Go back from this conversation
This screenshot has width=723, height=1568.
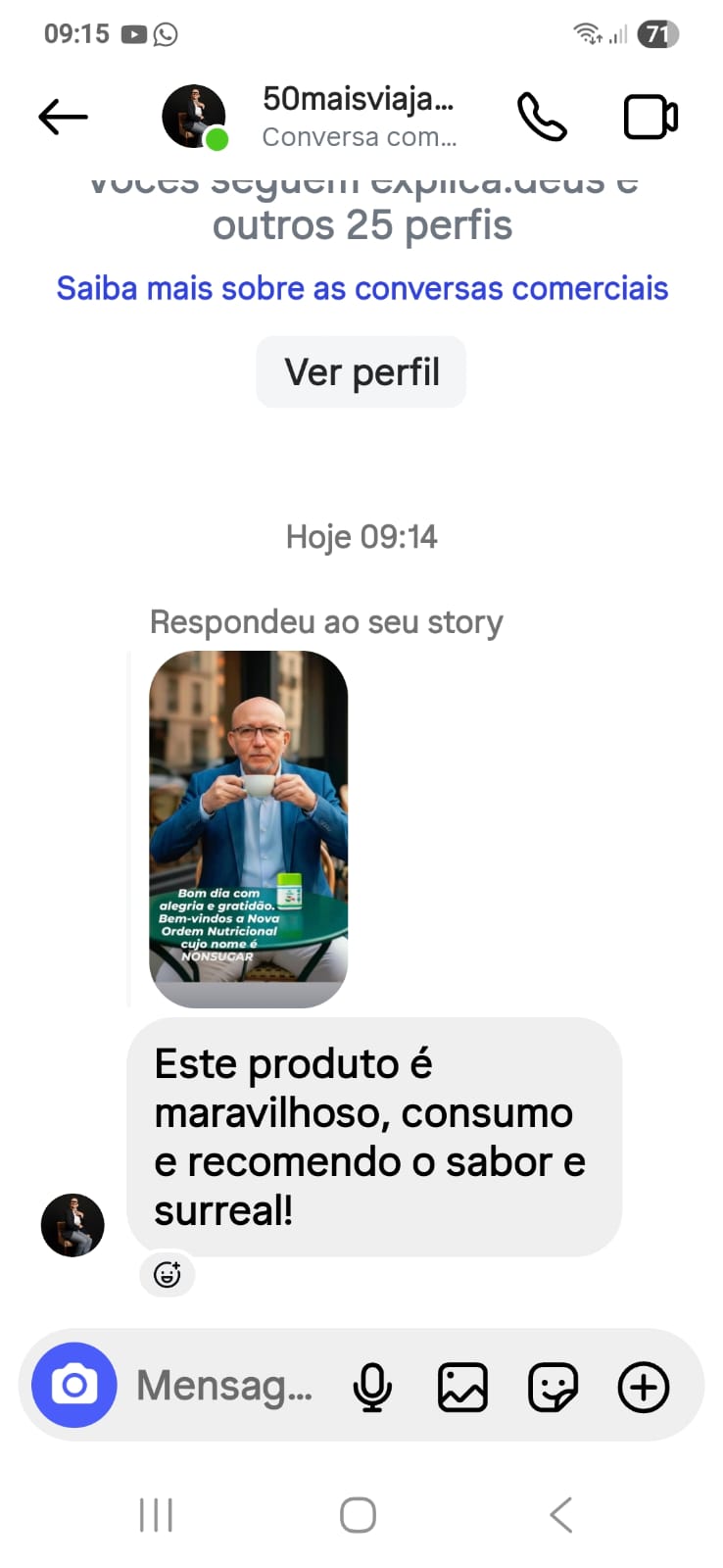coord(63,118)
